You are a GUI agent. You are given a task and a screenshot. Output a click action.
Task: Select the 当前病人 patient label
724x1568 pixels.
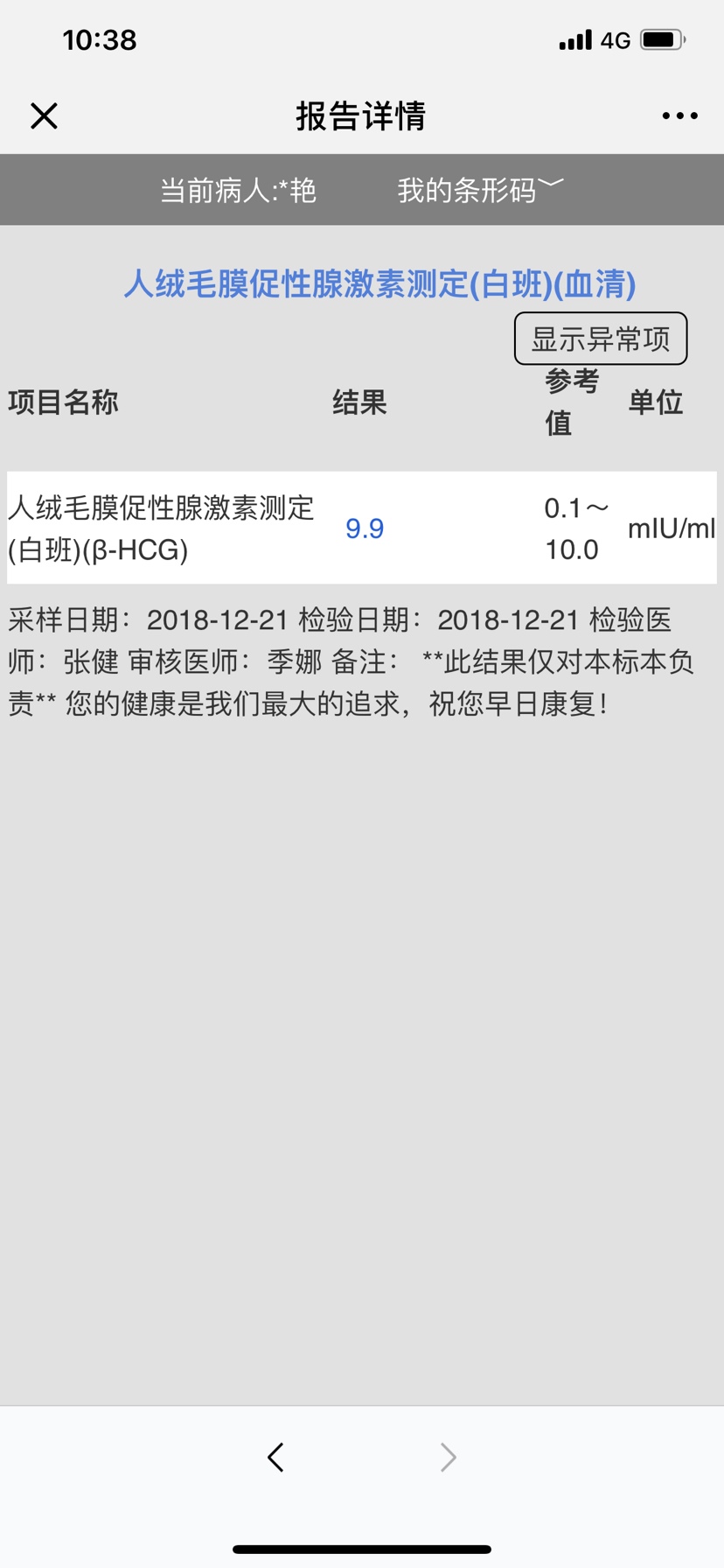pyautogui.click(x=238, y=190)
